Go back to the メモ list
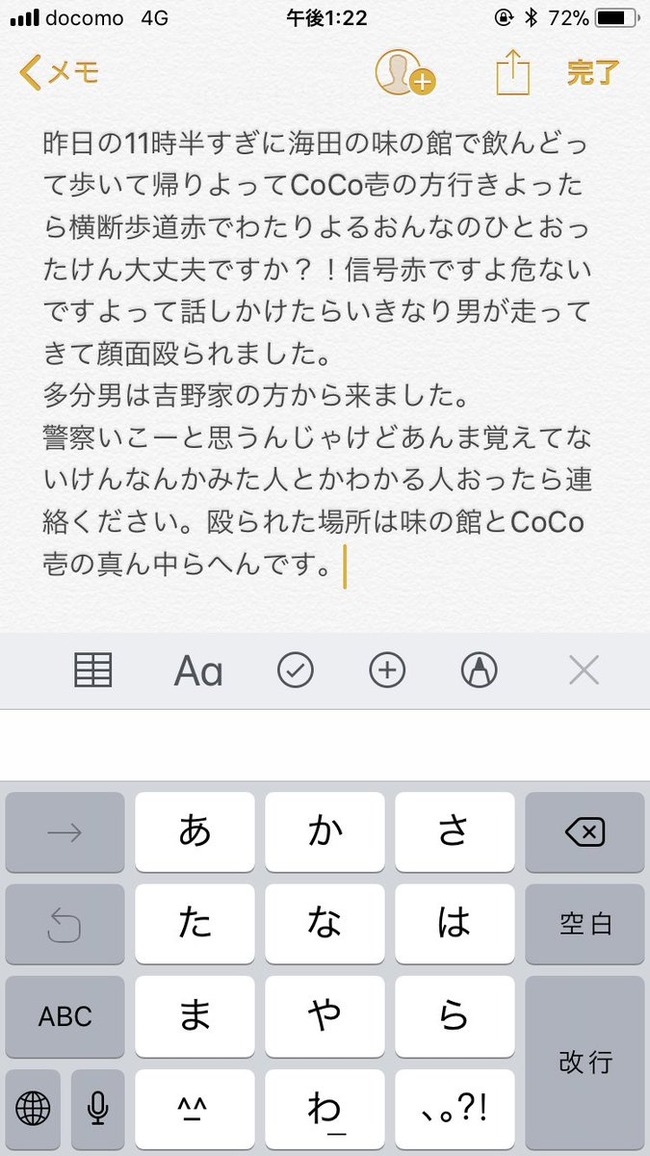The height and width of the screenshot is (1156, 650). tap(60, 73)
